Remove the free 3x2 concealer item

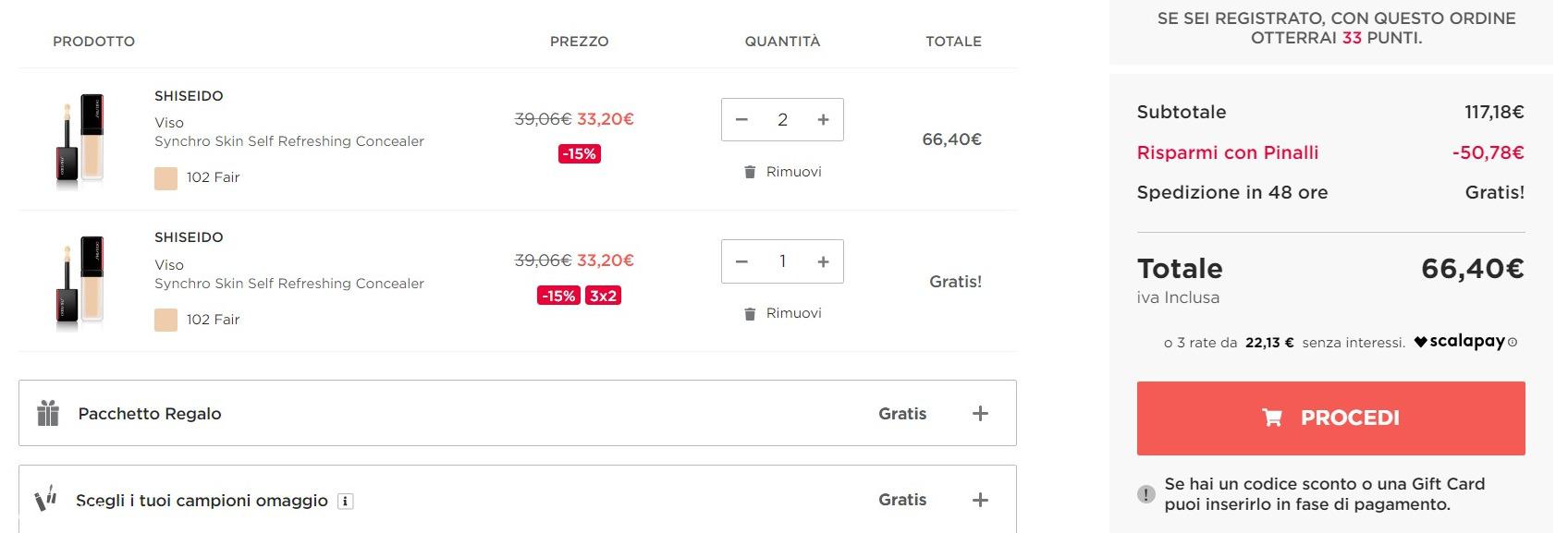[783, 313]
